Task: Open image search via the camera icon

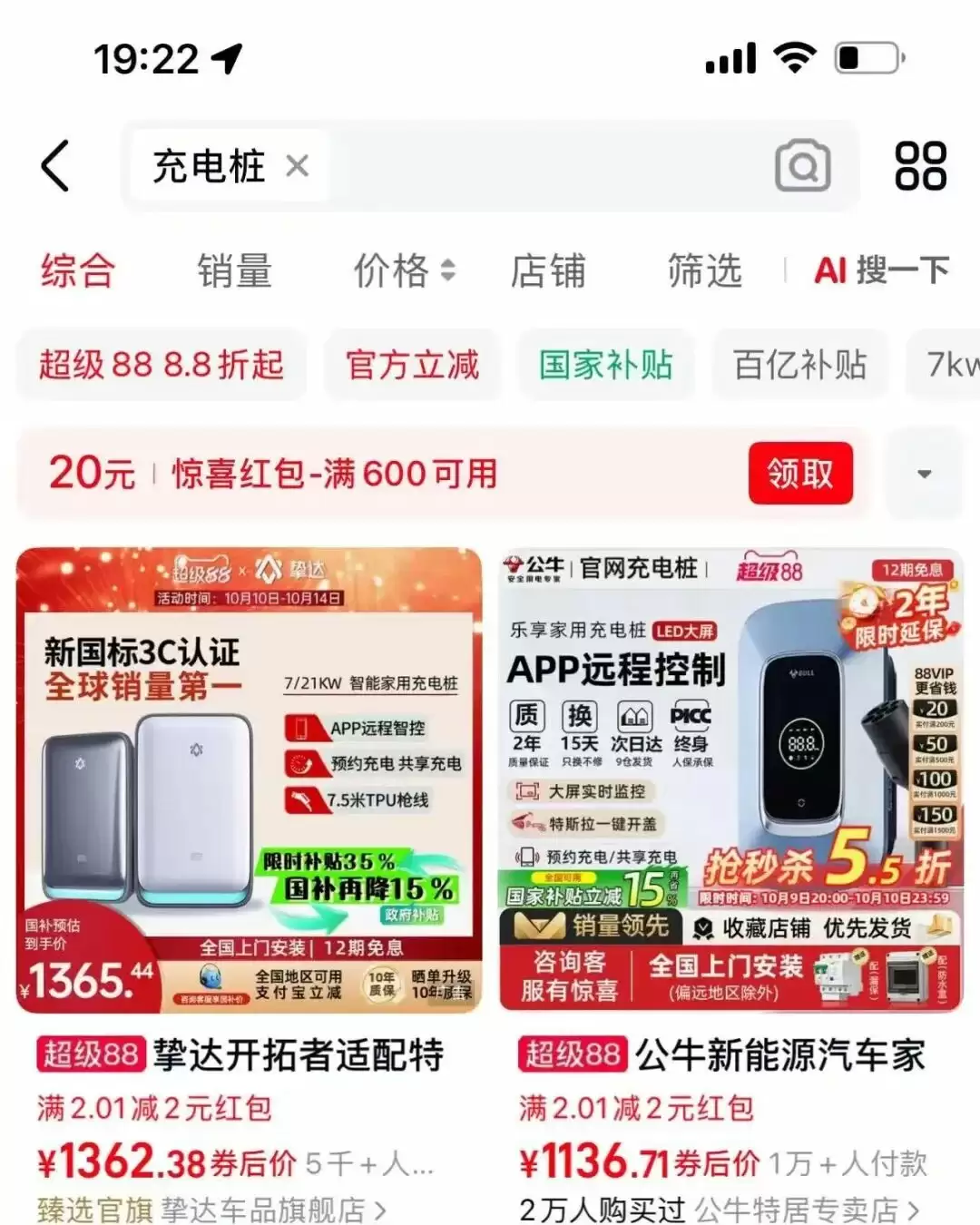Action: click(802, 166)
